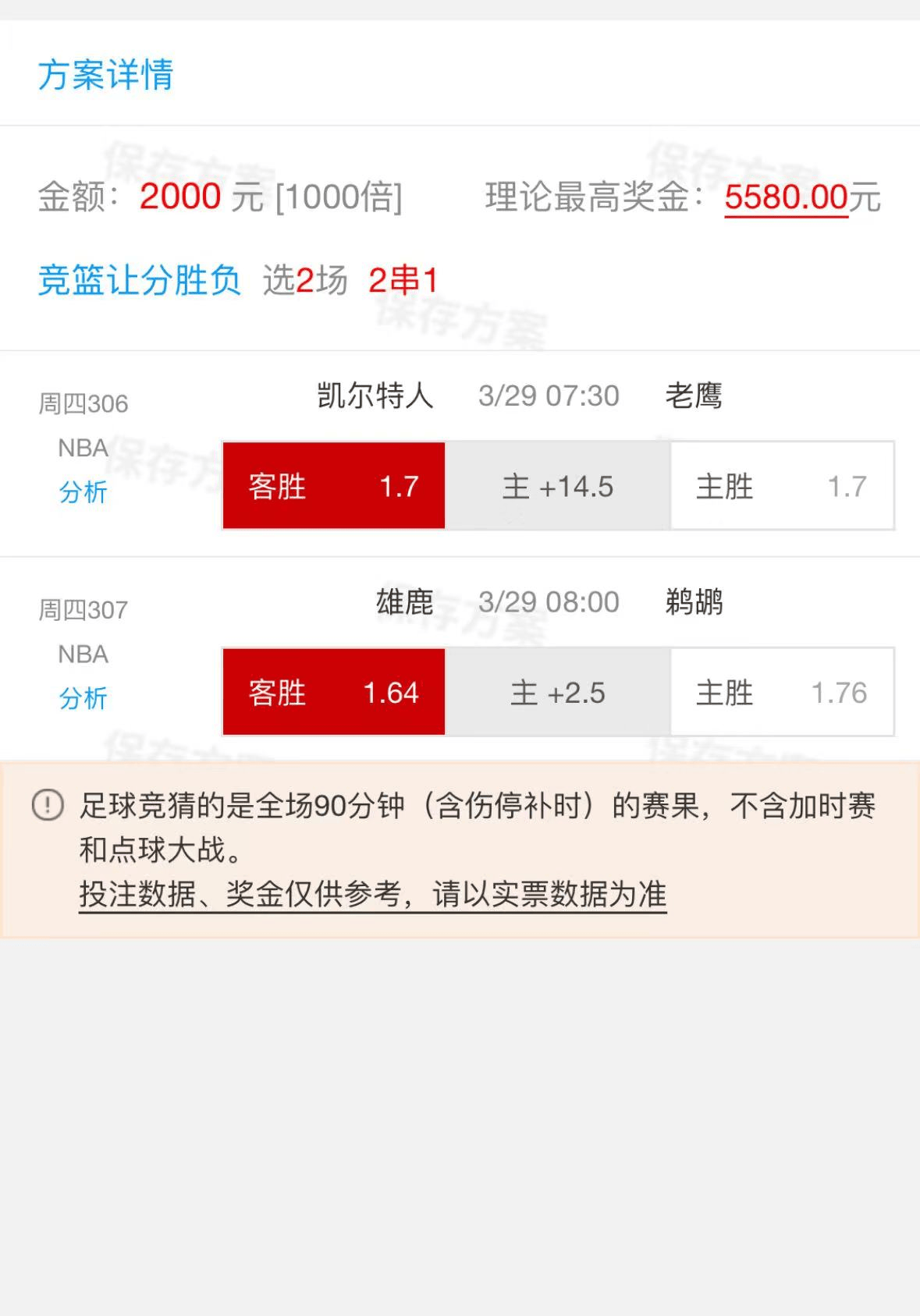
Task: Click the underlined prize amount 5580.00元
Action: 783,198
